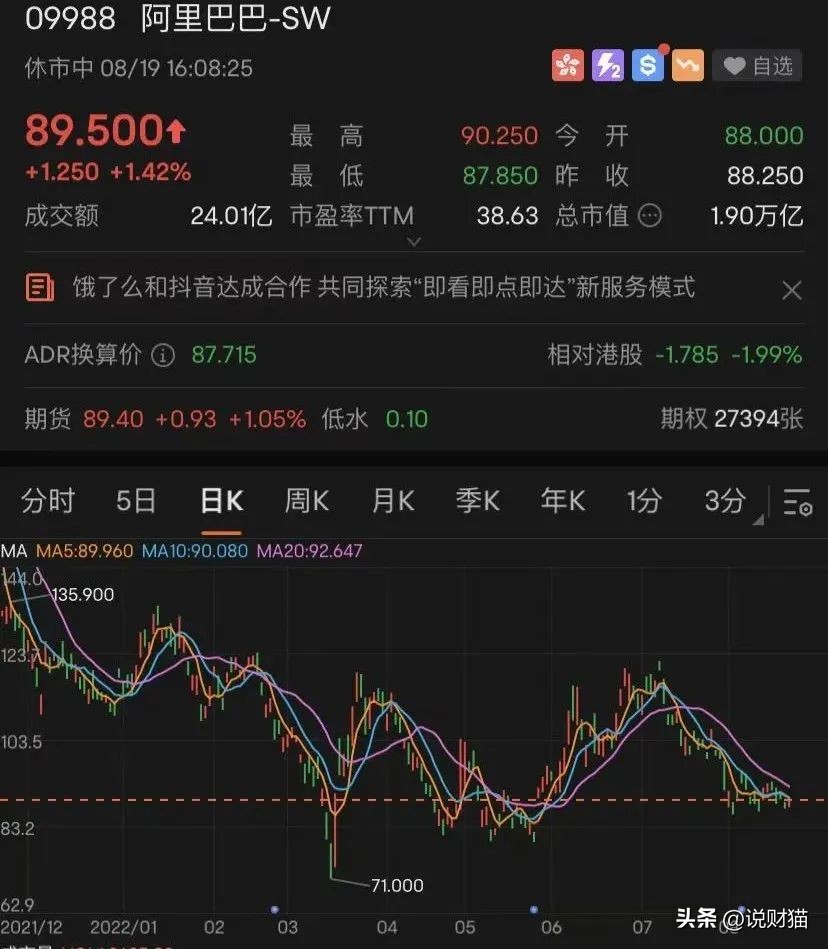The width and height of the screenshot is (828, 949).
Task: Dismiss the 饿了么和抖音 news banner
Action: tap(791, 289)
